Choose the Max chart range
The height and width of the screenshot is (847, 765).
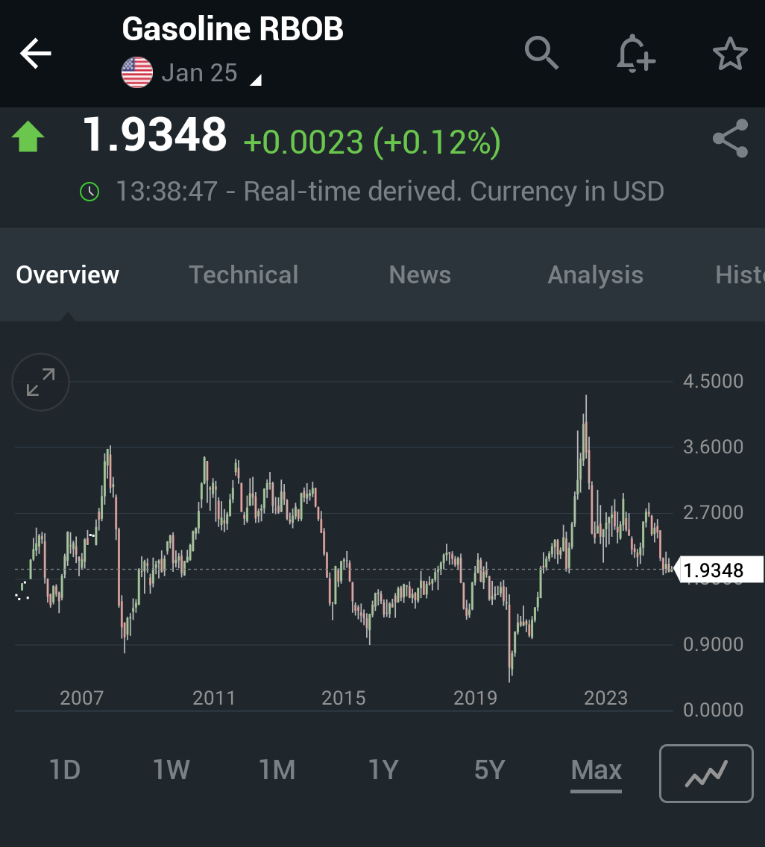596,770
